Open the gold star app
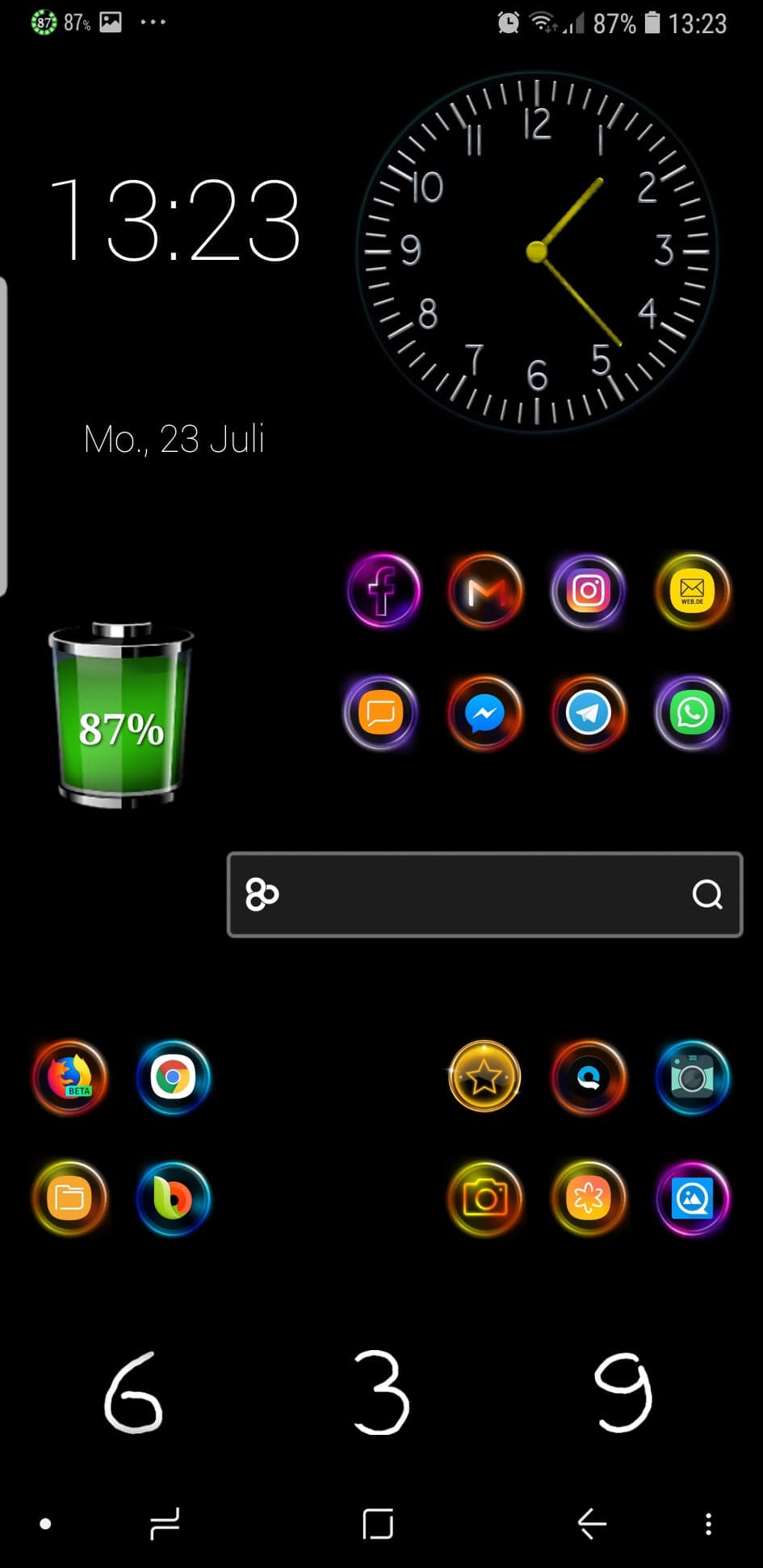 [x=484, y=1077]
